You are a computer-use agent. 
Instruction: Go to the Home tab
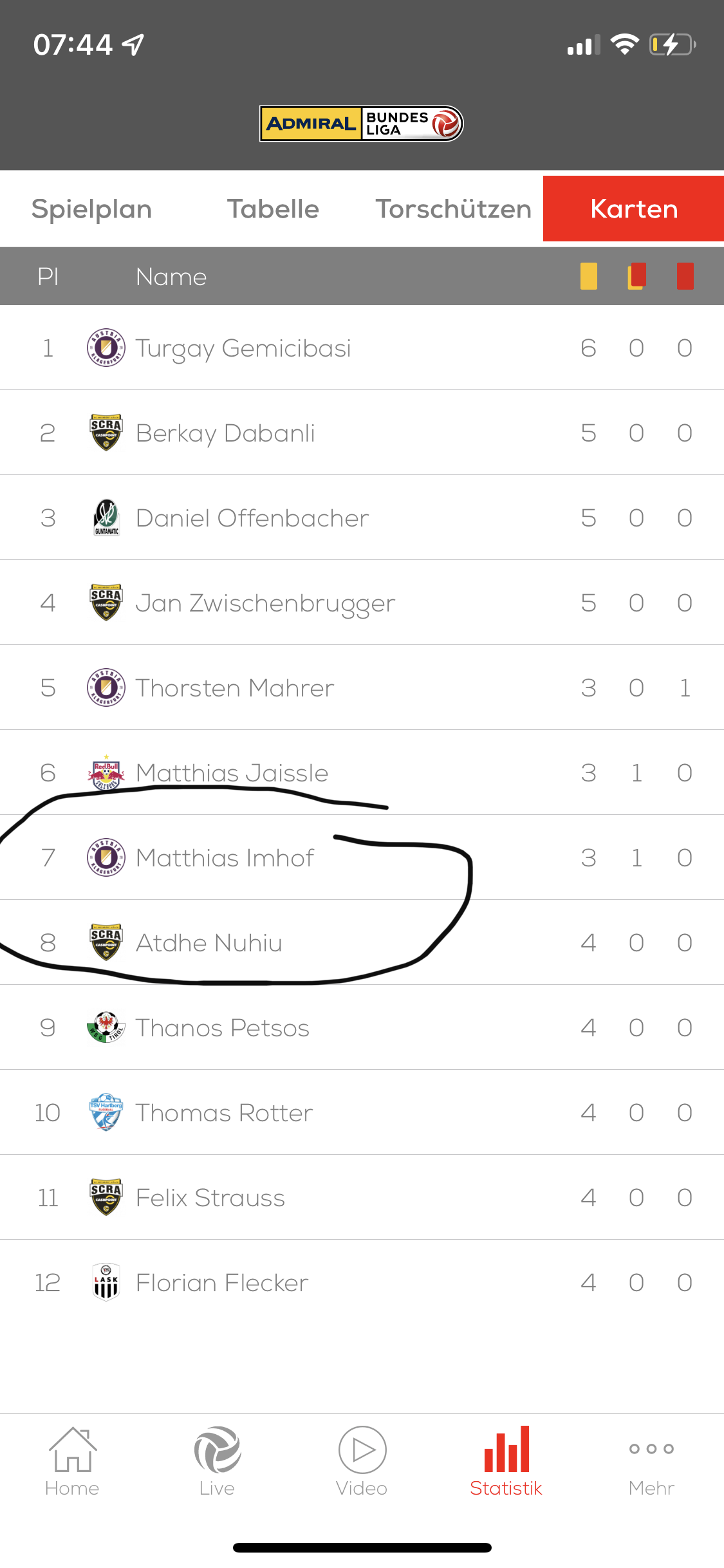[x=72, y=1461]
